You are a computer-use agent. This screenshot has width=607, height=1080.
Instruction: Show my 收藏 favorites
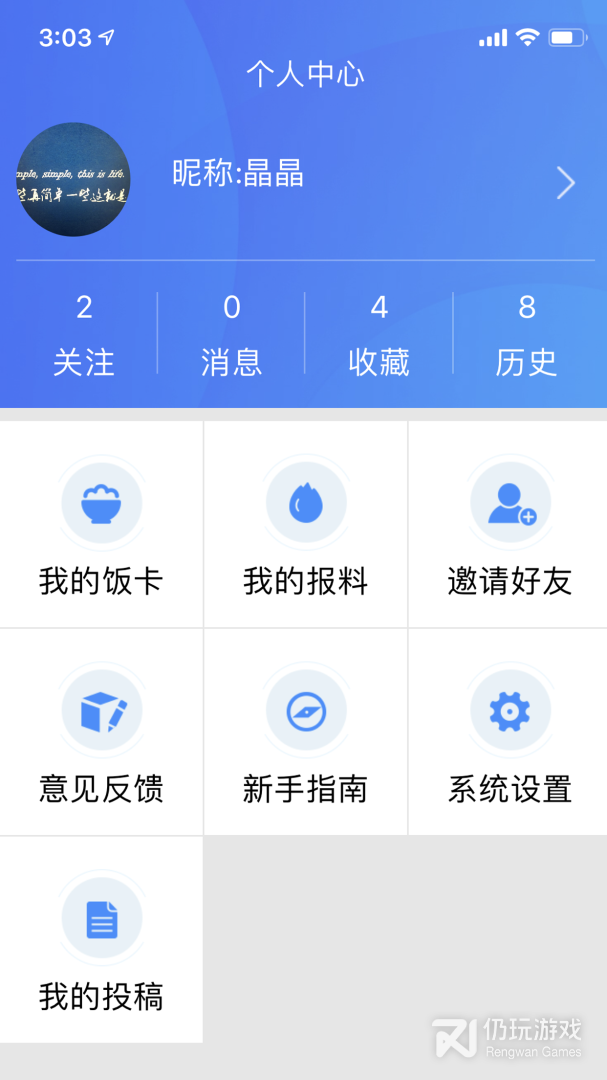click(379, 335)
